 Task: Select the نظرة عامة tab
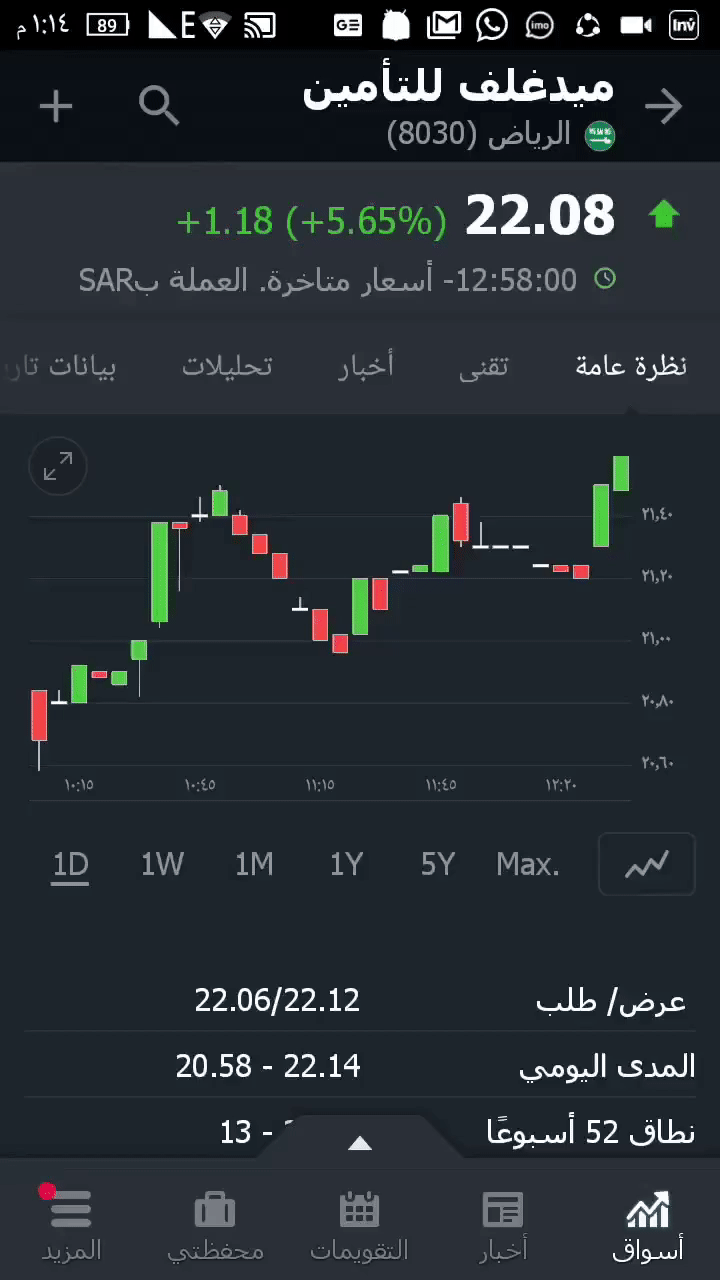click(x=631, y=366)
